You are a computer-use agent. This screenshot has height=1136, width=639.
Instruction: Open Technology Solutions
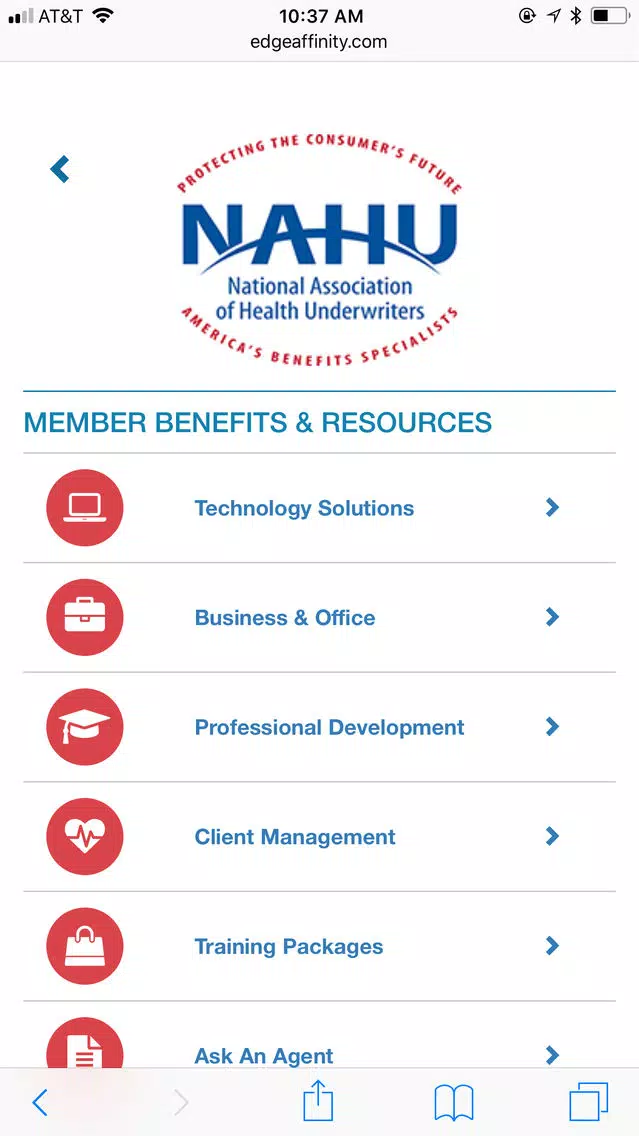coord(304,508)
